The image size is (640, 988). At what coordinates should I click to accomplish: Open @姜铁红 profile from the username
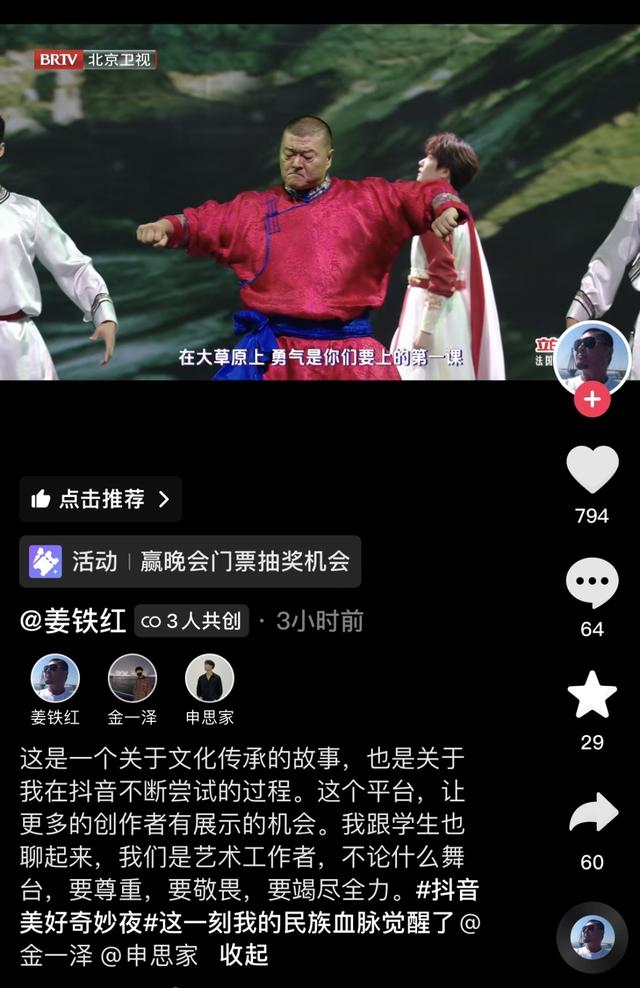coord(73,621)
